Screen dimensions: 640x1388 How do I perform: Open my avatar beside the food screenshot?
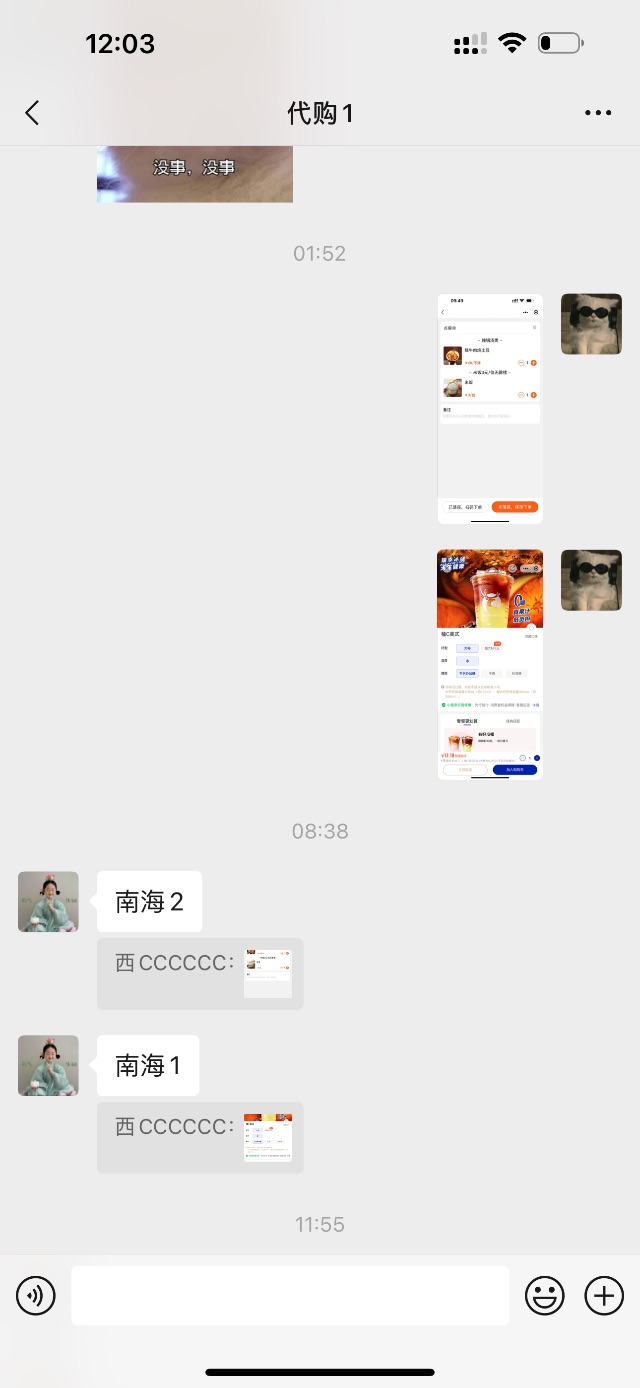(591, 324)
